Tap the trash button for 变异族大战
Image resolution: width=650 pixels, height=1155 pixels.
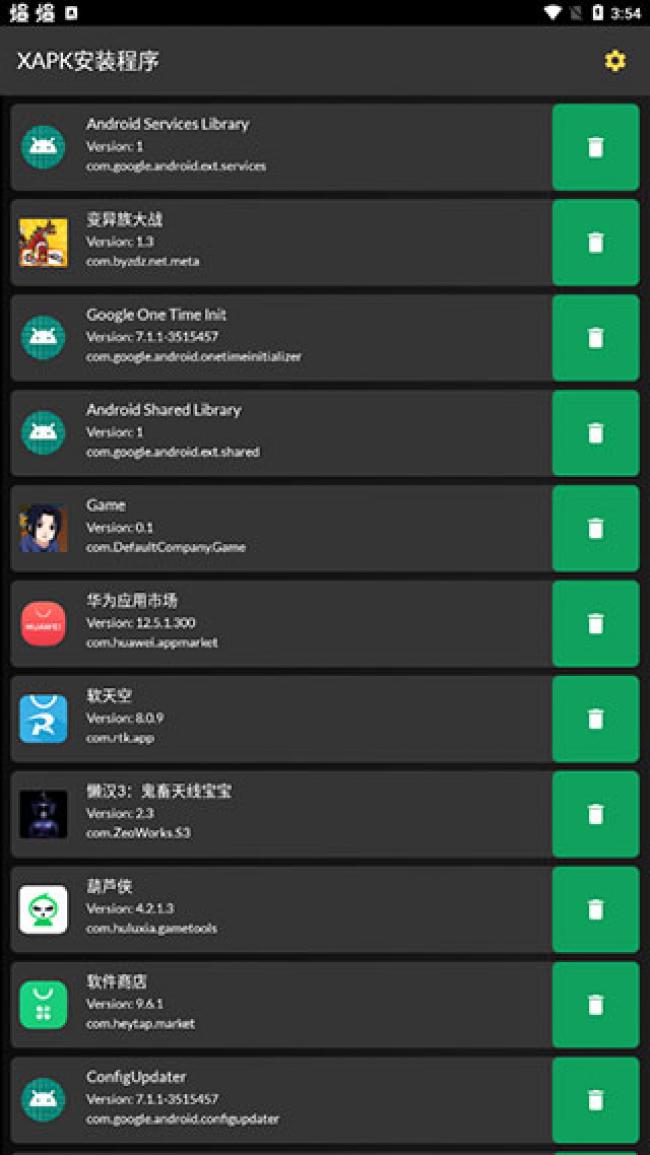point(595,242)
